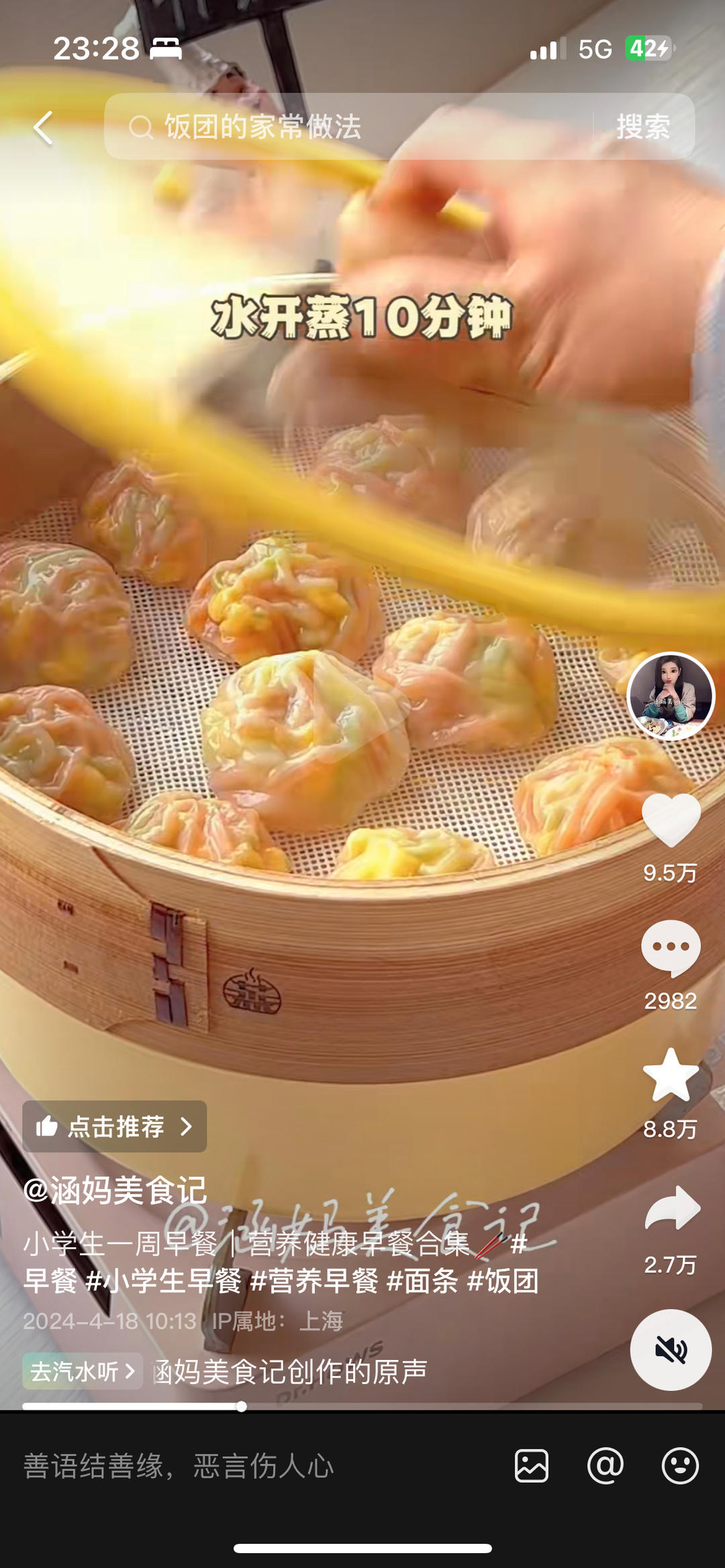The width and height of the screenshot is (725, 1568).
Task: Tap the comment input field 善语结善缘
Action: point(235,1466)
